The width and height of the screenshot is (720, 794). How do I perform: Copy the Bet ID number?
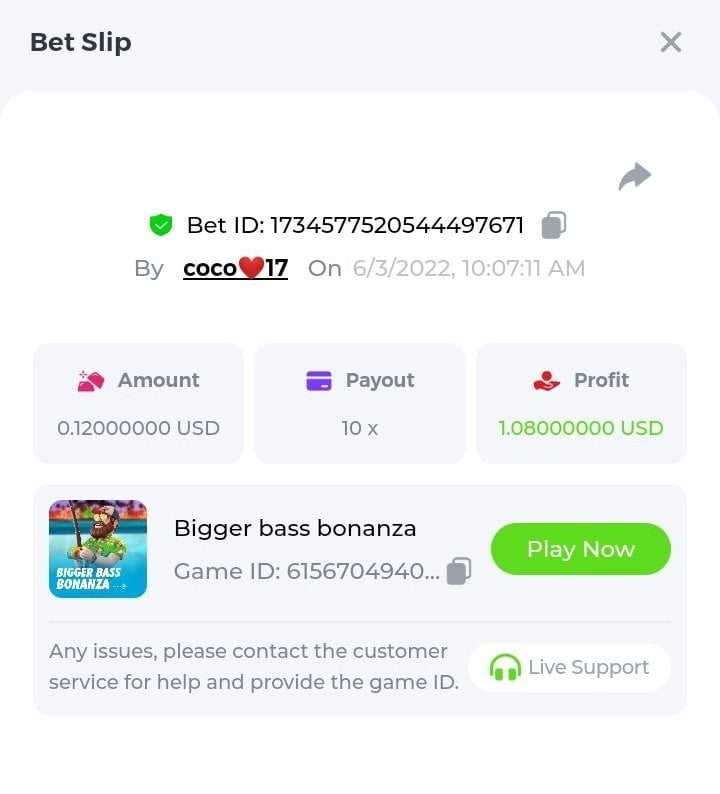(x=554, y=225)
